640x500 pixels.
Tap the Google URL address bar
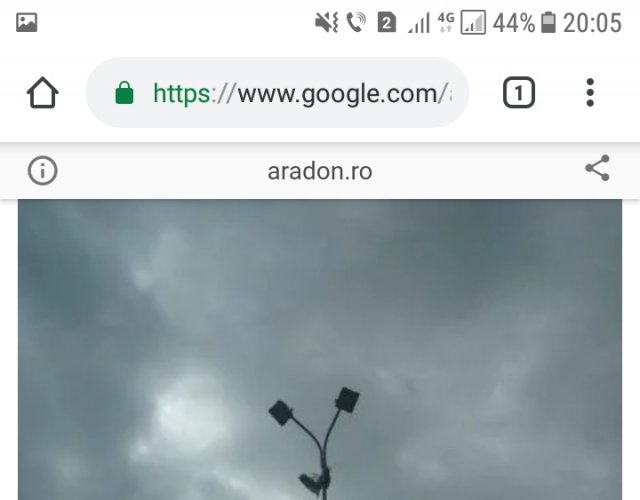coord(290,93)
